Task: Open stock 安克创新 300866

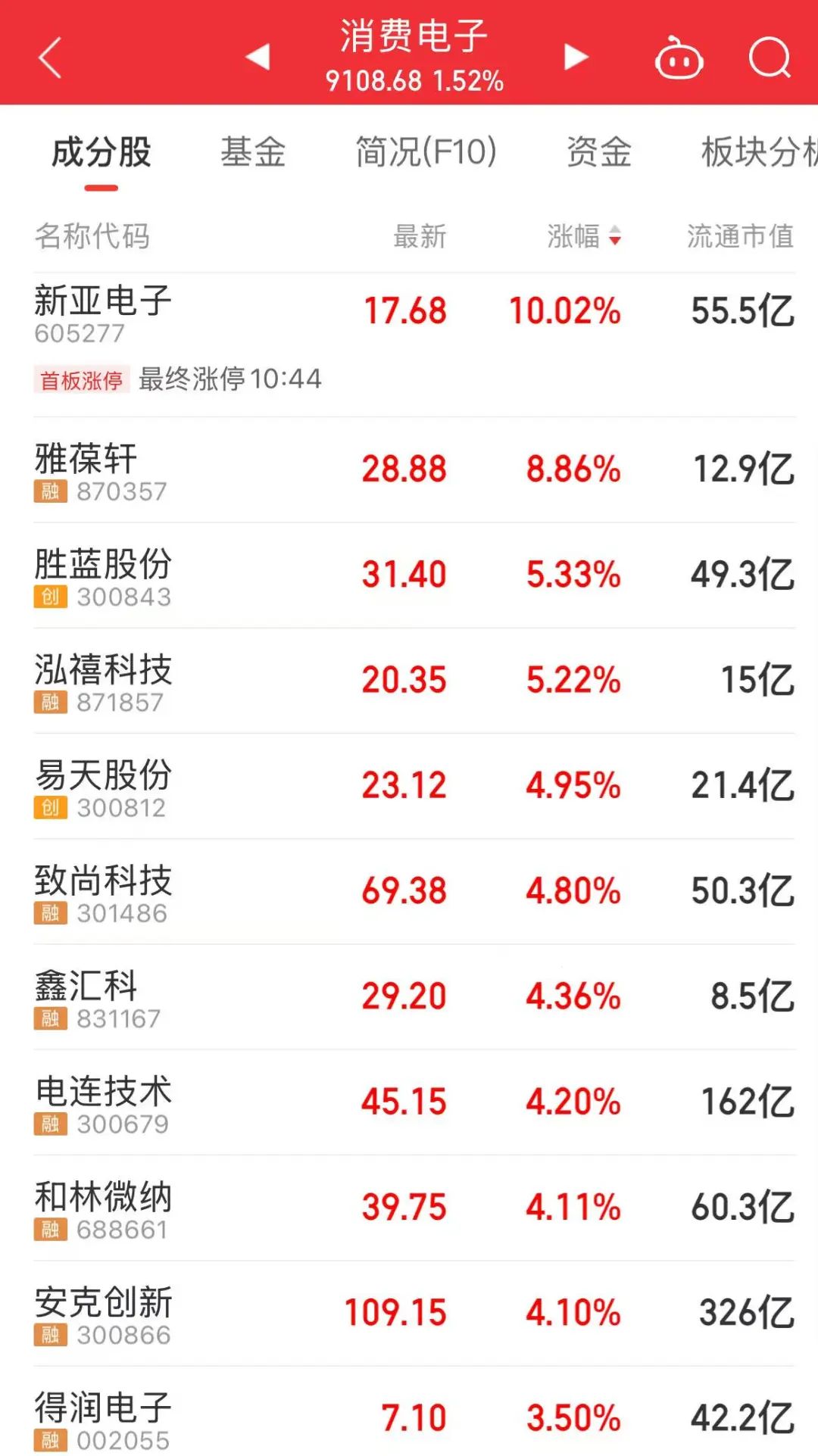Action: pyautogui.click(x=414, y=1313)
